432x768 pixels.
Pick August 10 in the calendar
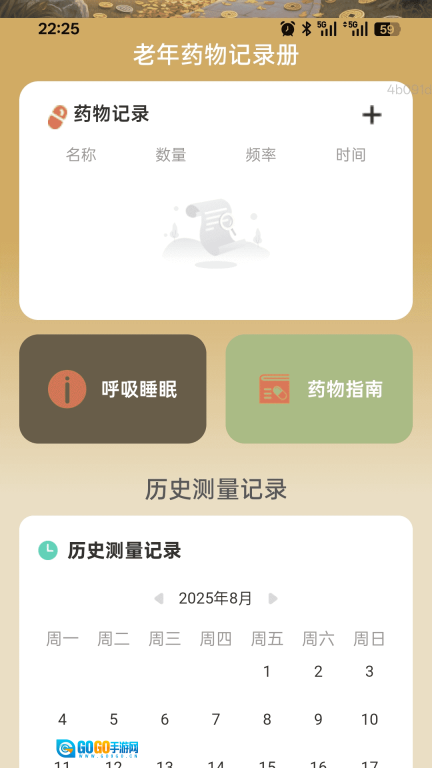tap(369, 719)
